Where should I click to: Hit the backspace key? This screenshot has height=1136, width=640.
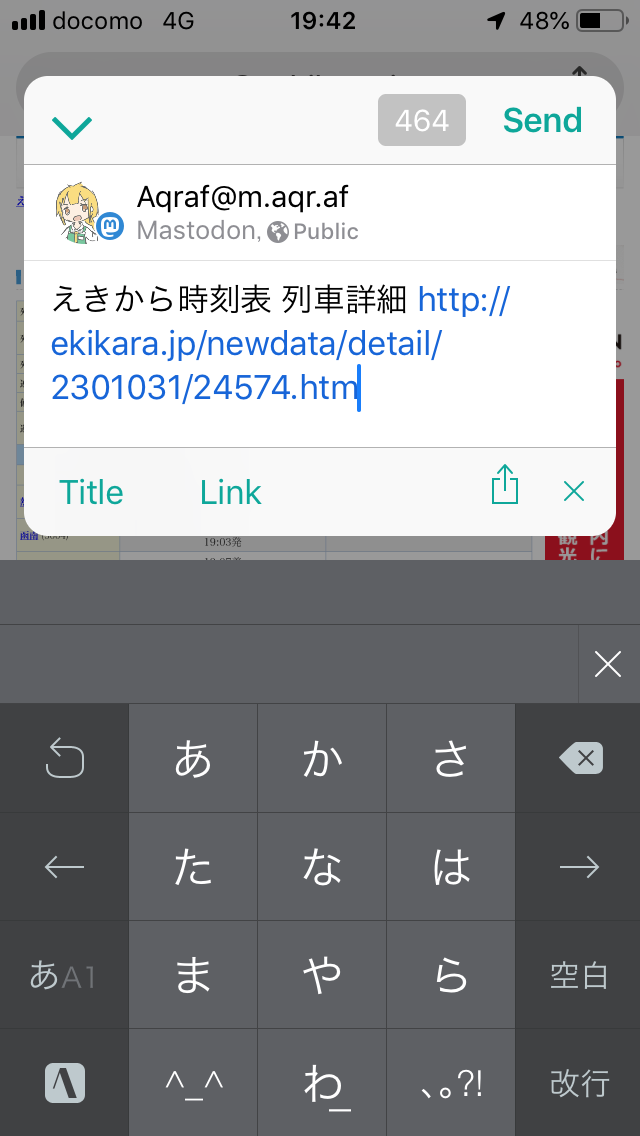point(580,759)
